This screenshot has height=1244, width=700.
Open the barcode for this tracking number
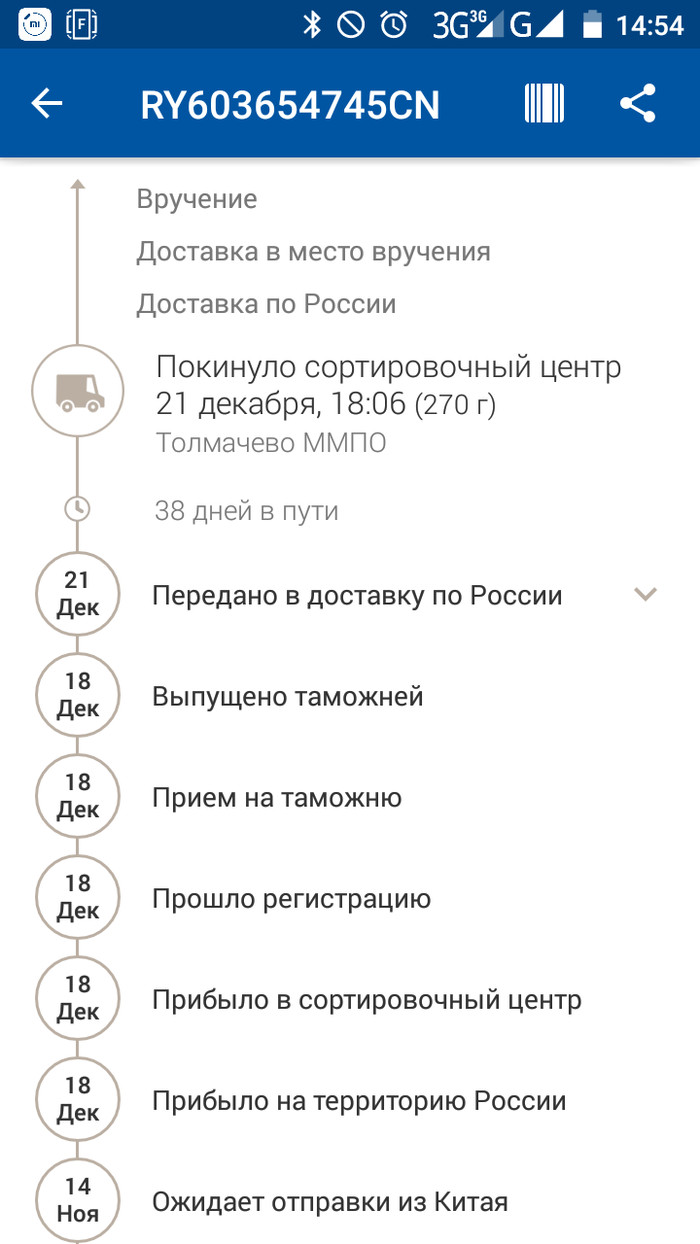[x=544, y=104]
